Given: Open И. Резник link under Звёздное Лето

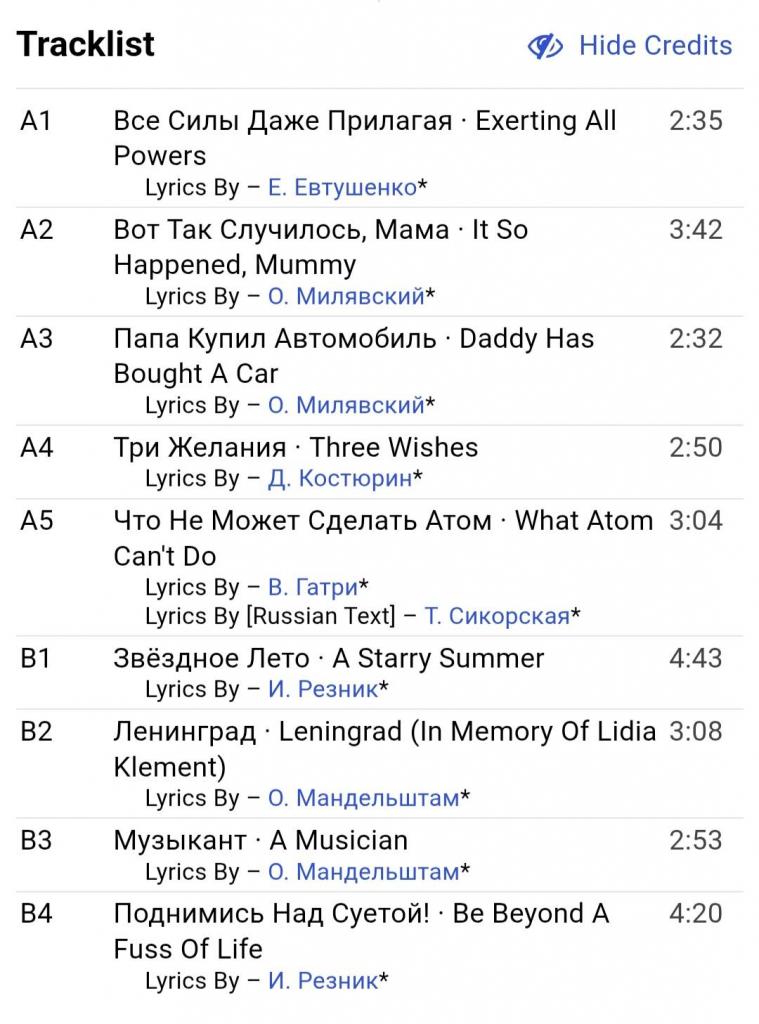Looking at the screenshot, I should coord(323,689).
